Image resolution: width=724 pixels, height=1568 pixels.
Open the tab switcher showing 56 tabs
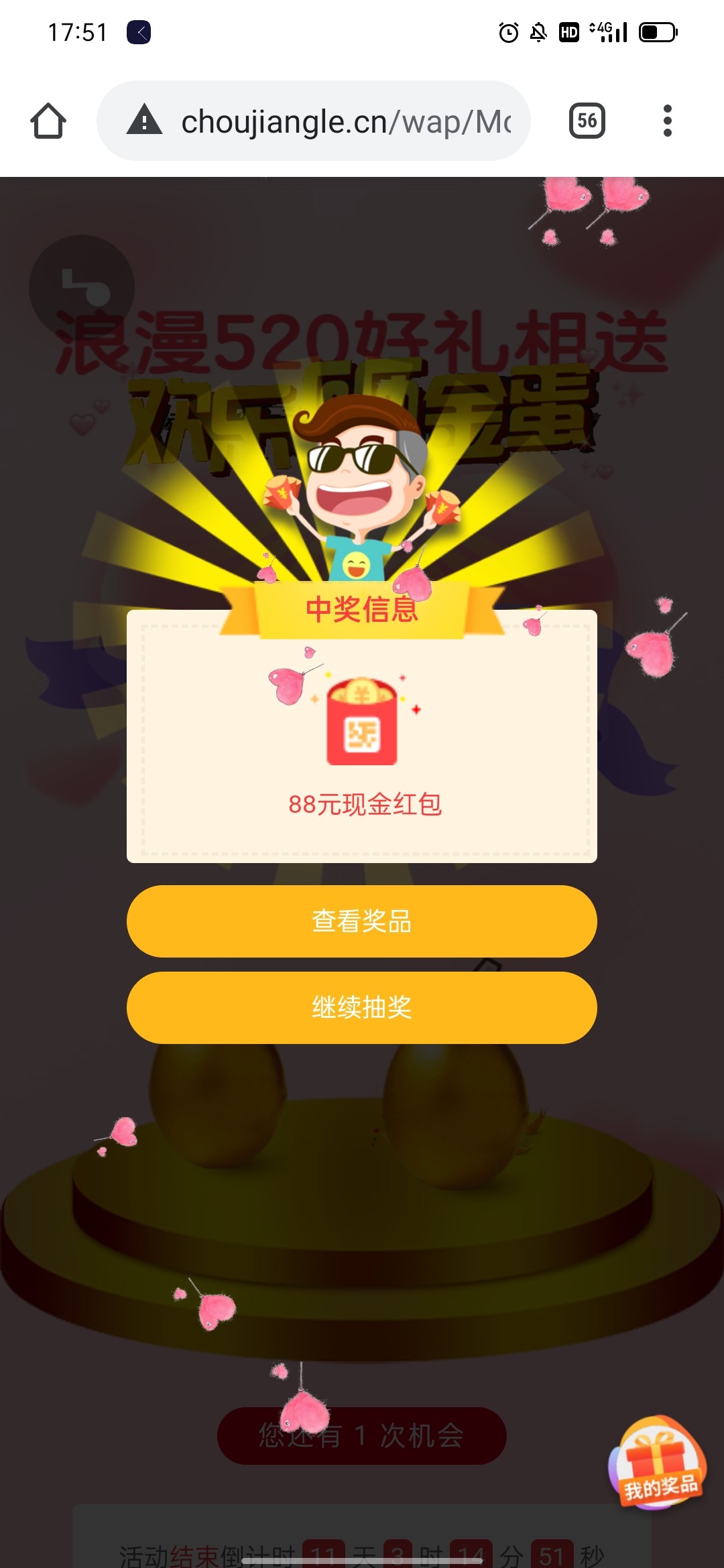[x=587, y=121]
